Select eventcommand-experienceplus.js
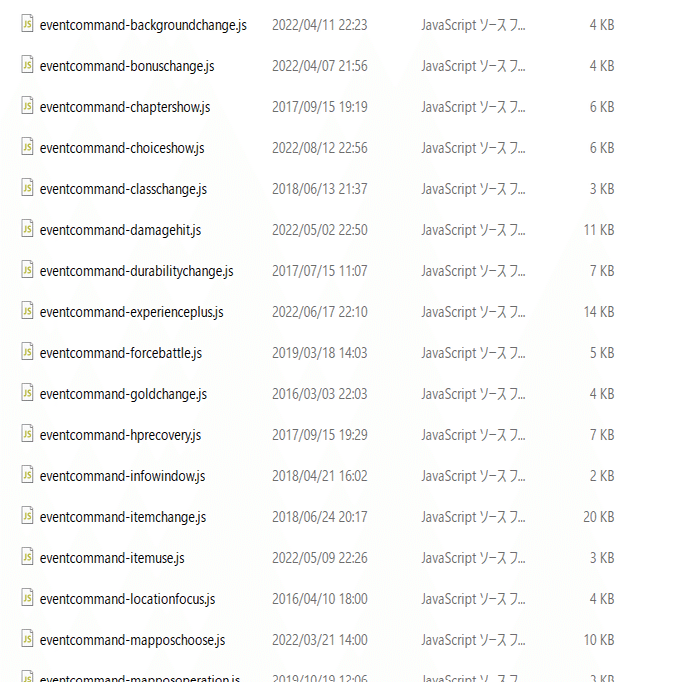682x682 pixels. (x=131, y=312)
